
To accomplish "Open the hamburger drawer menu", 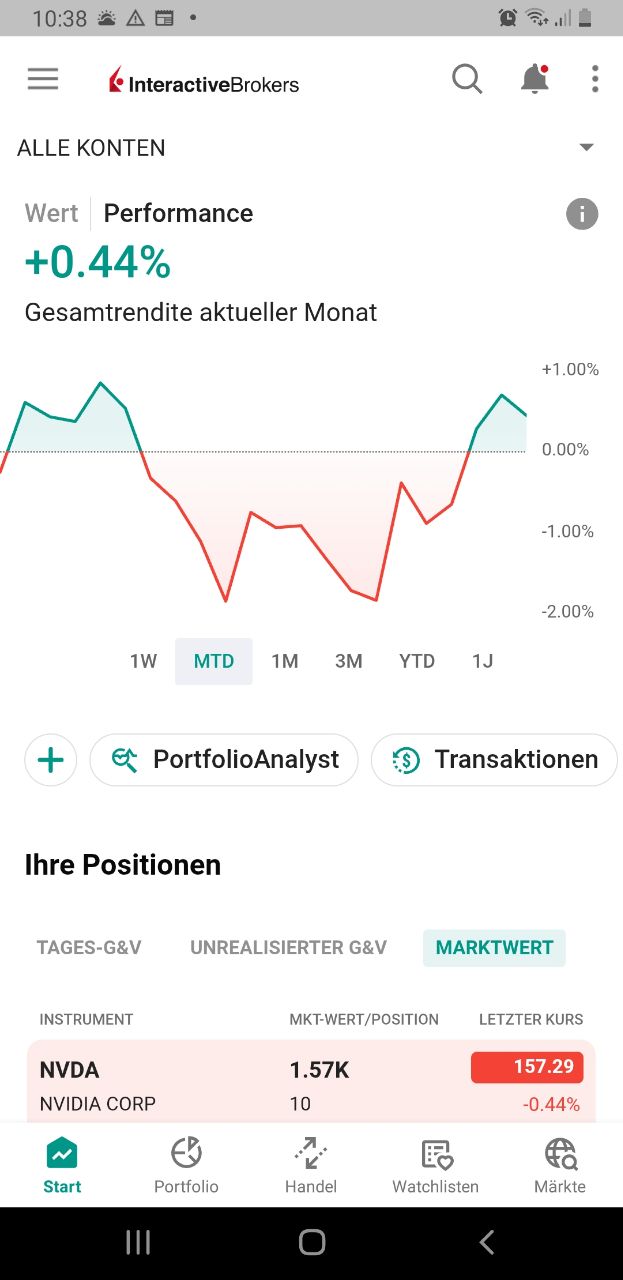I will click(x=43, y=79).
